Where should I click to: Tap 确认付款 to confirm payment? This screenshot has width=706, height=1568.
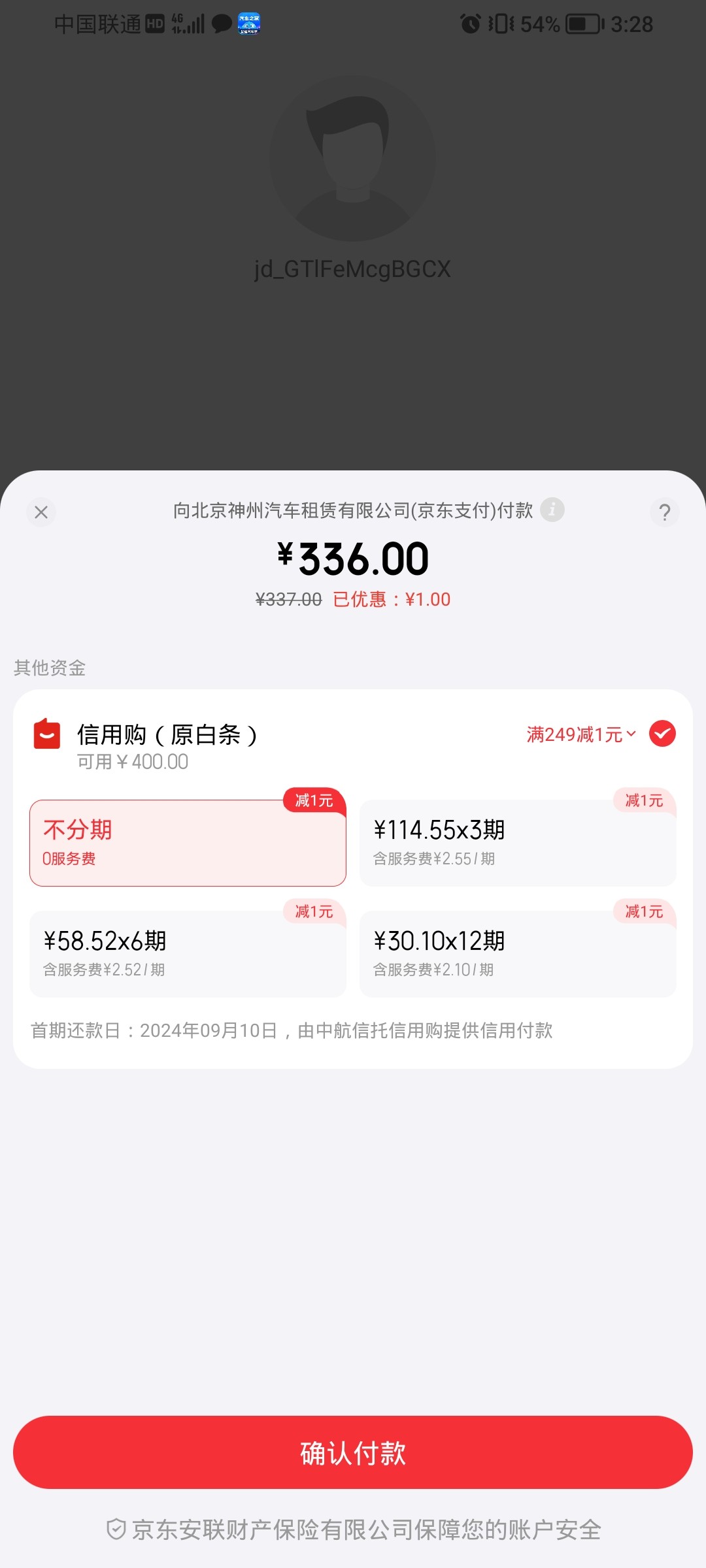pyautogui.click(x=353, y=1452)
